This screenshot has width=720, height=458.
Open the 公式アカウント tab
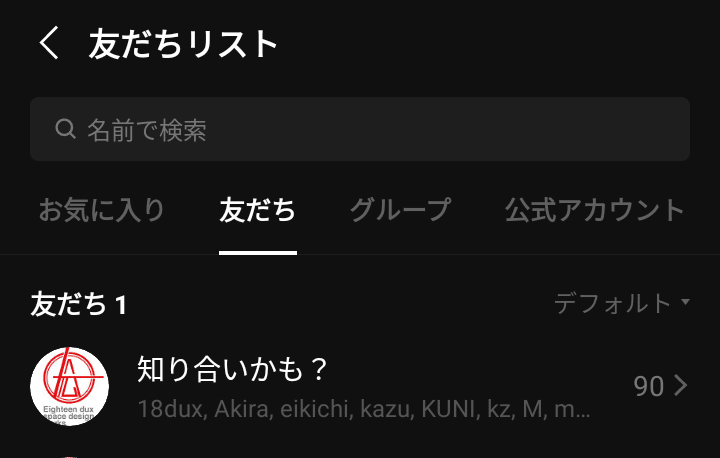[594, 210]
